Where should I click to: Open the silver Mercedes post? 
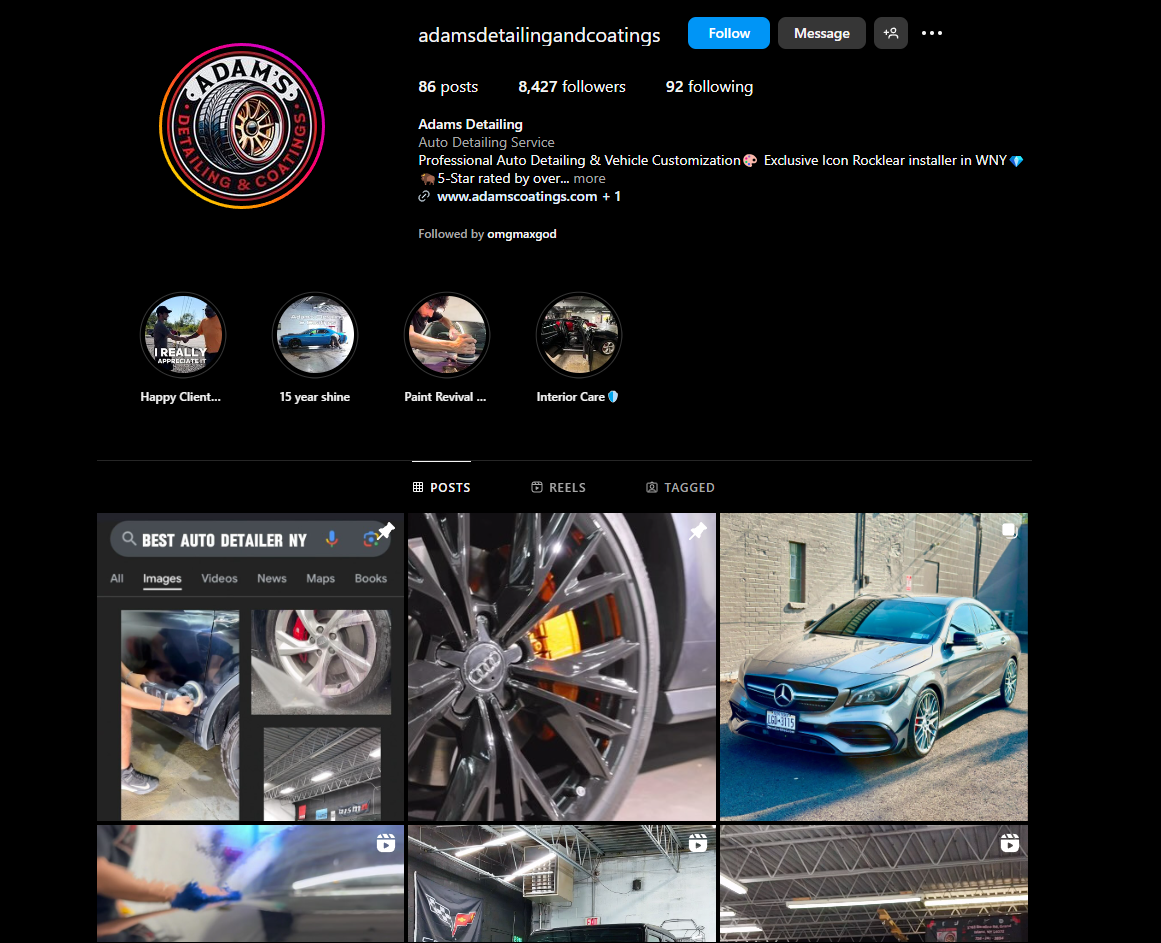point(873,667)
